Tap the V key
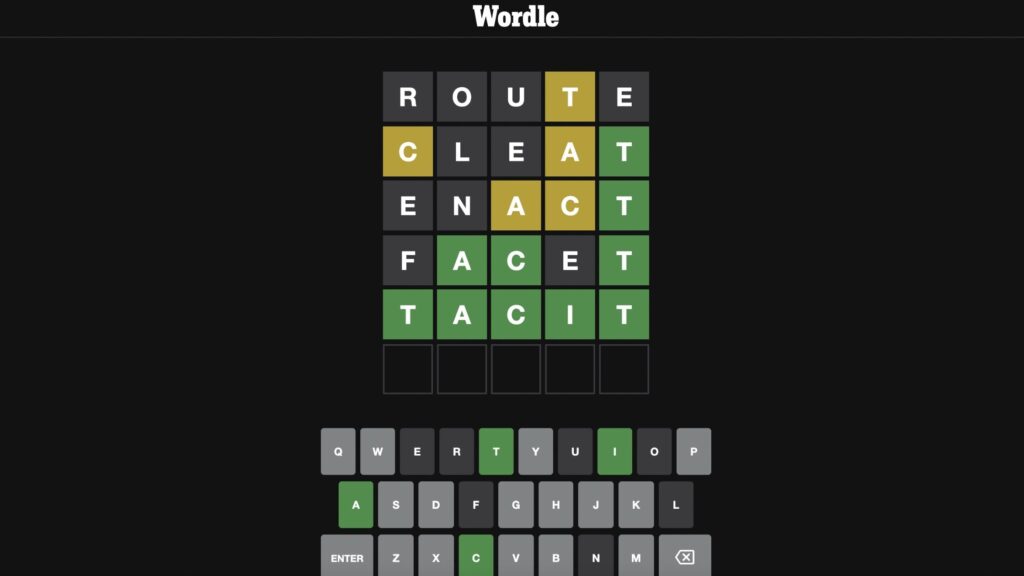Viewport: 1024px width, 576px height. tap(516, 556)
